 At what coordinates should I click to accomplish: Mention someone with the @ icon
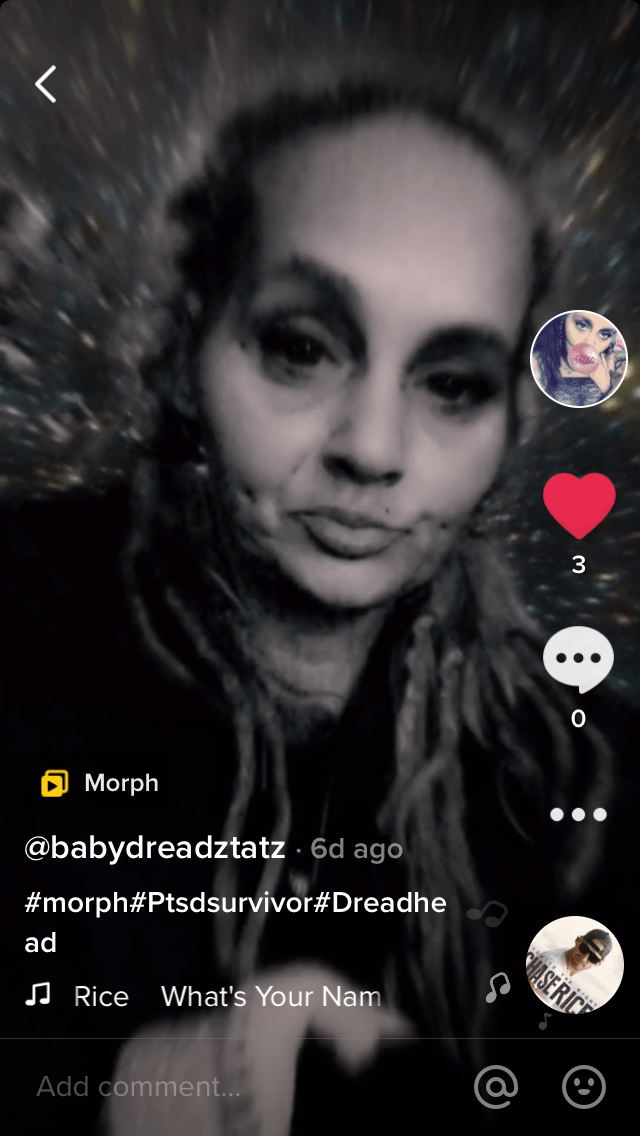click(496, 1086)
